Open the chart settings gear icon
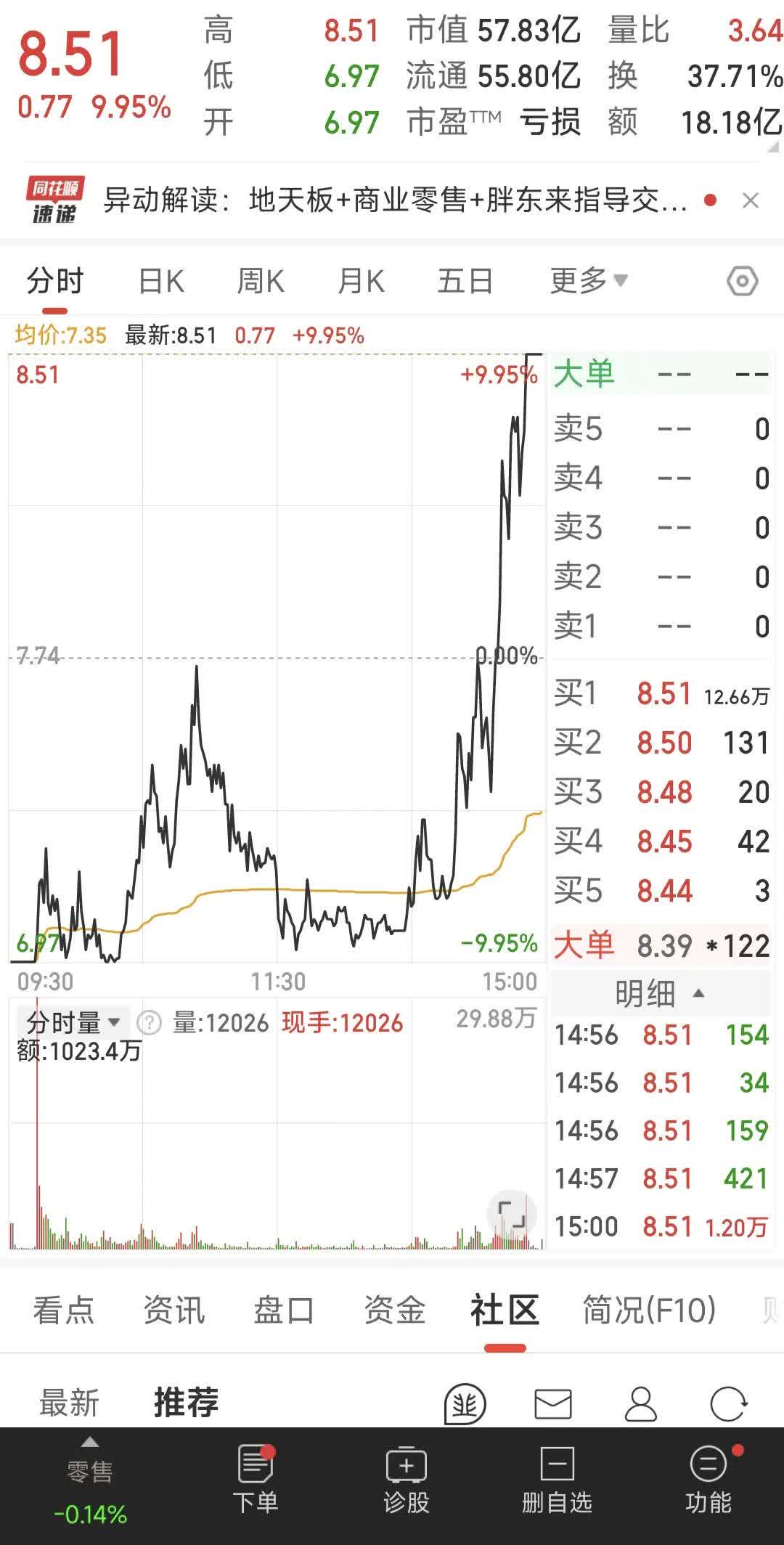Screen dimensions: 784x1545 pyautogui.click(x=742, y=280)
